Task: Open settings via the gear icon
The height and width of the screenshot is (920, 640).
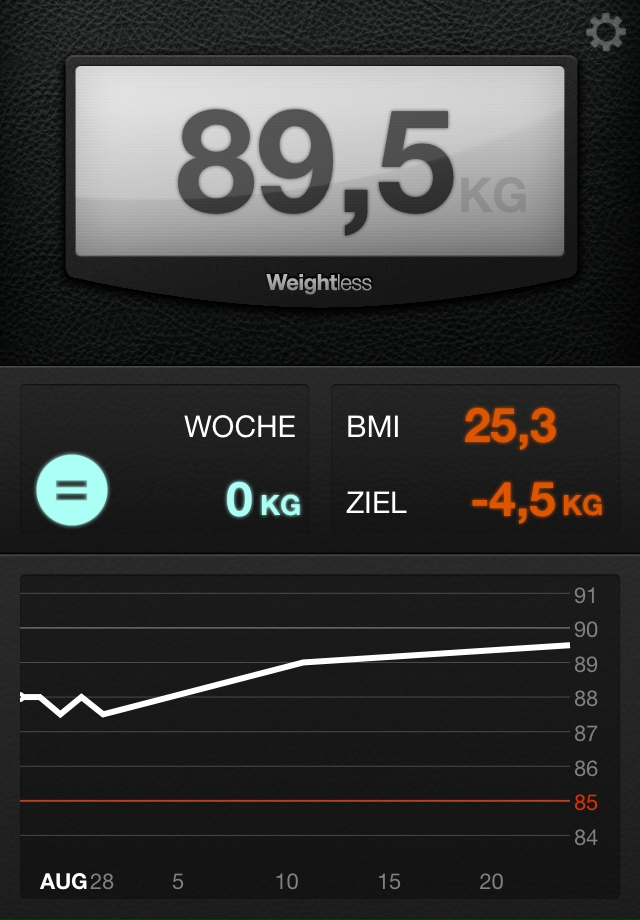Action: pyautogui.click(x=605, y=33)
